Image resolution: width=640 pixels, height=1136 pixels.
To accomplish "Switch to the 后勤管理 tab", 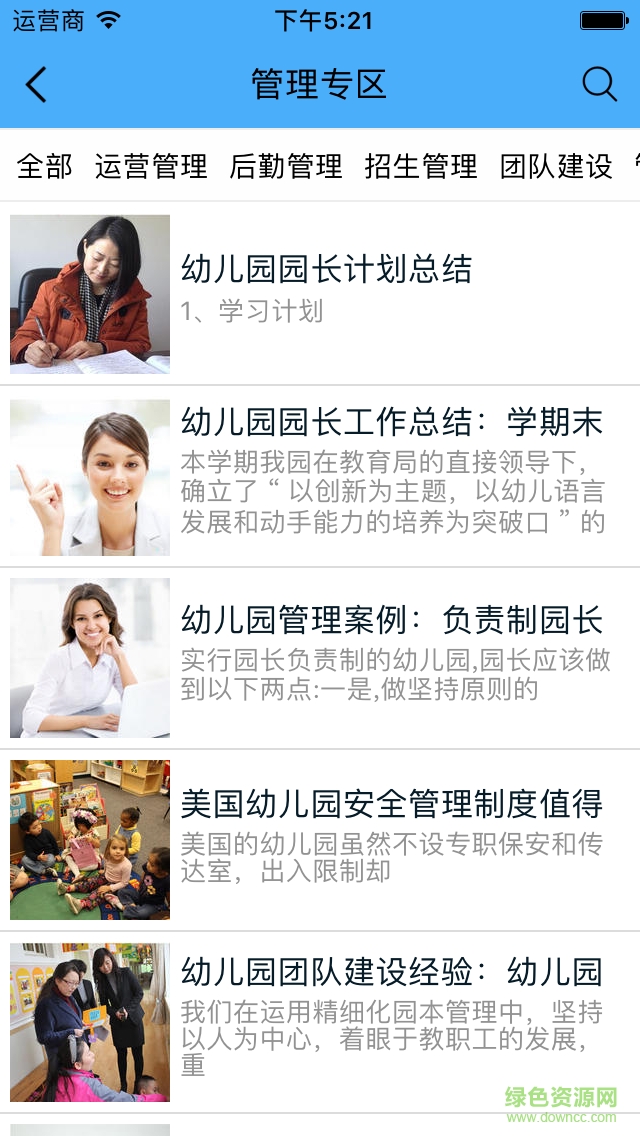I will [286, 166].
